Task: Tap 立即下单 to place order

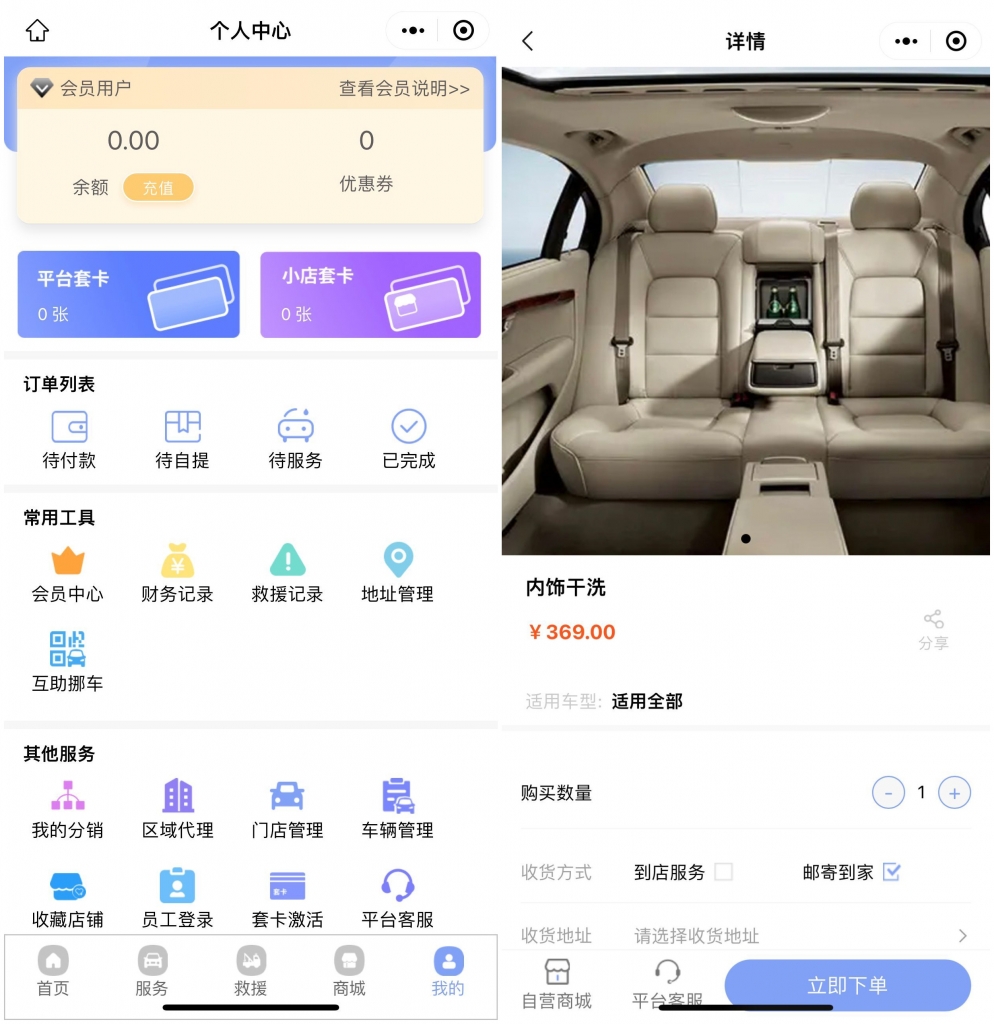Action: click(847, 985)
